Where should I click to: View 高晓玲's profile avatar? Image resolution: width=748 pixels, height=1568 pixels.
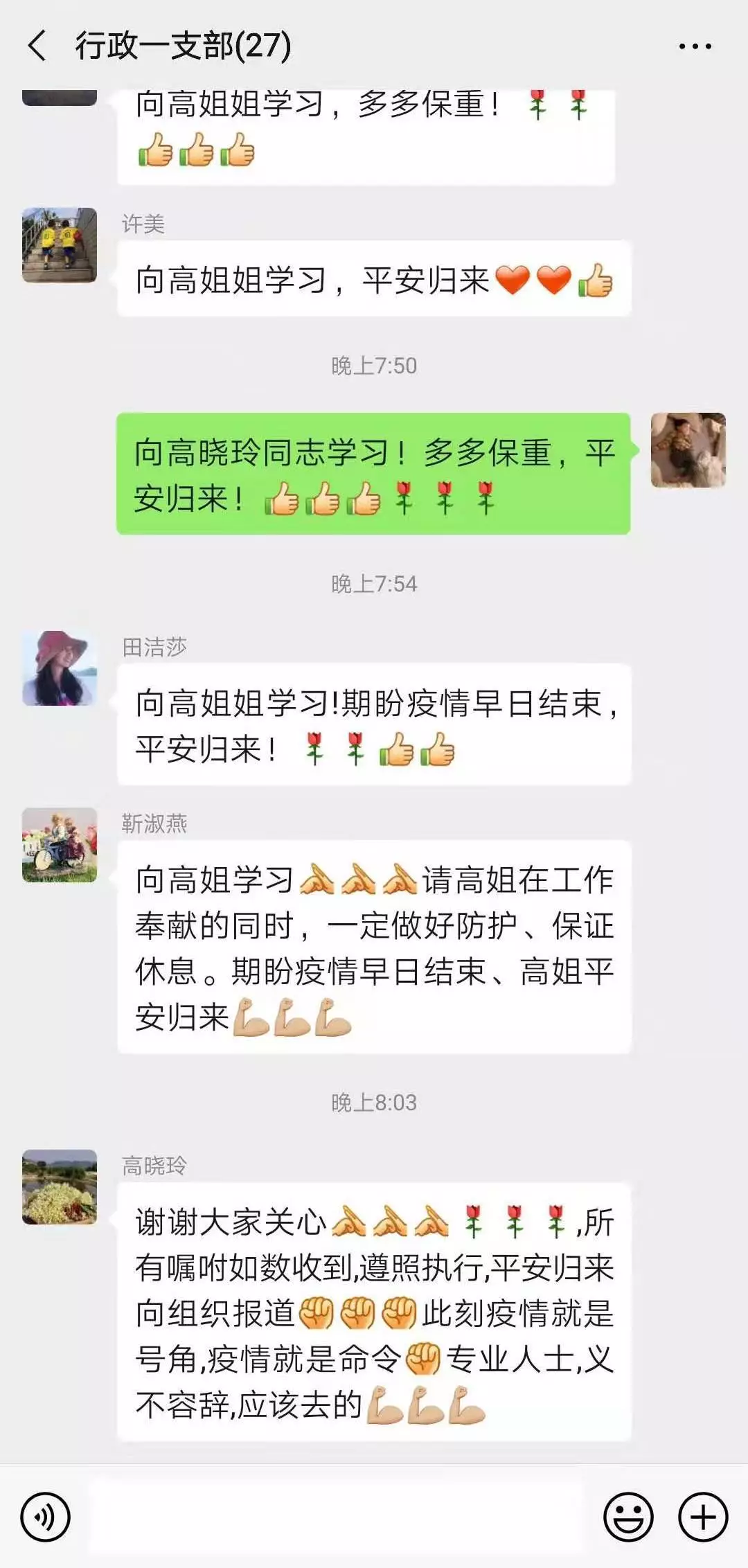click(60, 1187)
